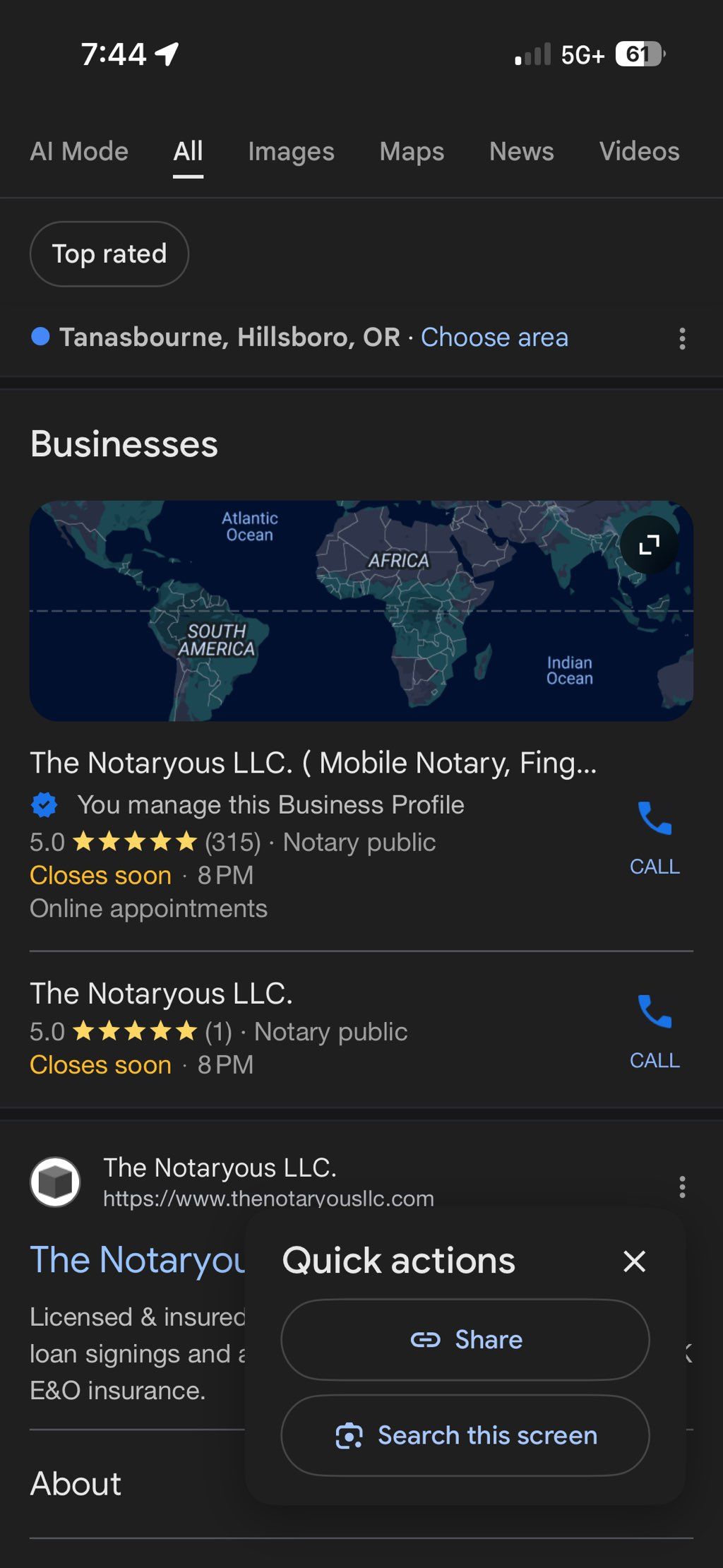Open the Maps tab
This screenshot has width=723, height=1568.
click(x=412, y=151)
